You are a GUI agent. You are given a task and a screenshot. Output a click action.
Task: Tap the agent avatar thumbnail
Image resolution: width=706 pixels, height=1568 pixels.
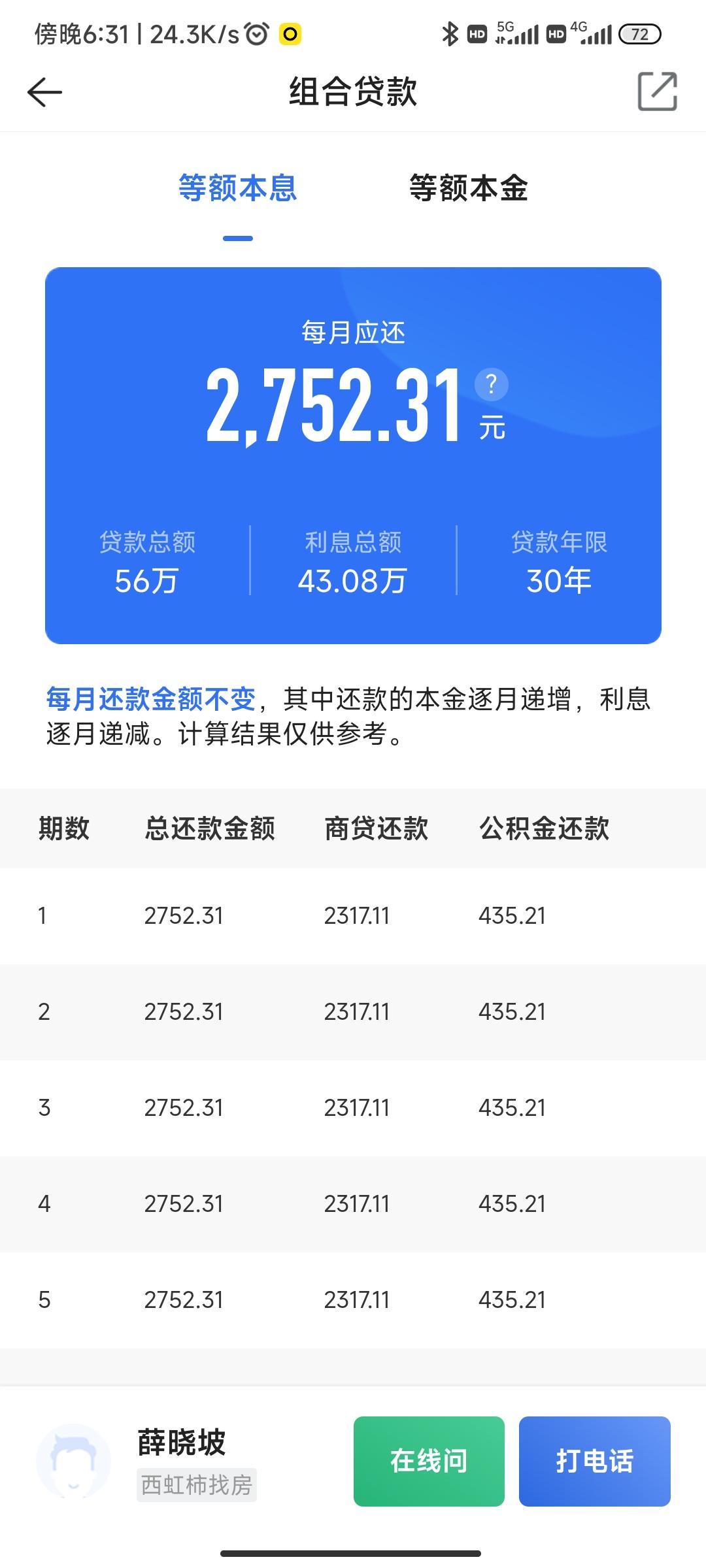[x=74, y=1462]
